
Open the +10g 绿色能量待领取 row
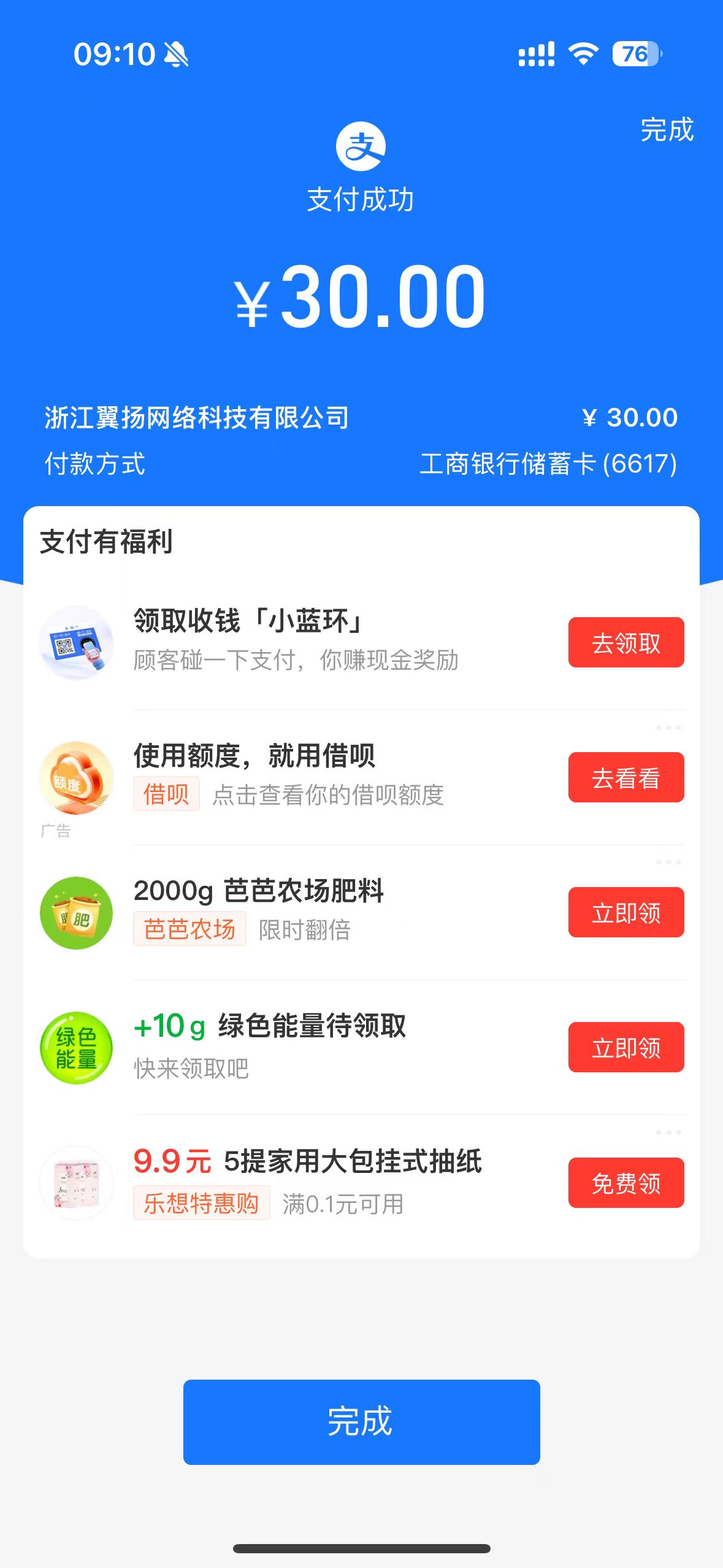(x=294, y=1046)
